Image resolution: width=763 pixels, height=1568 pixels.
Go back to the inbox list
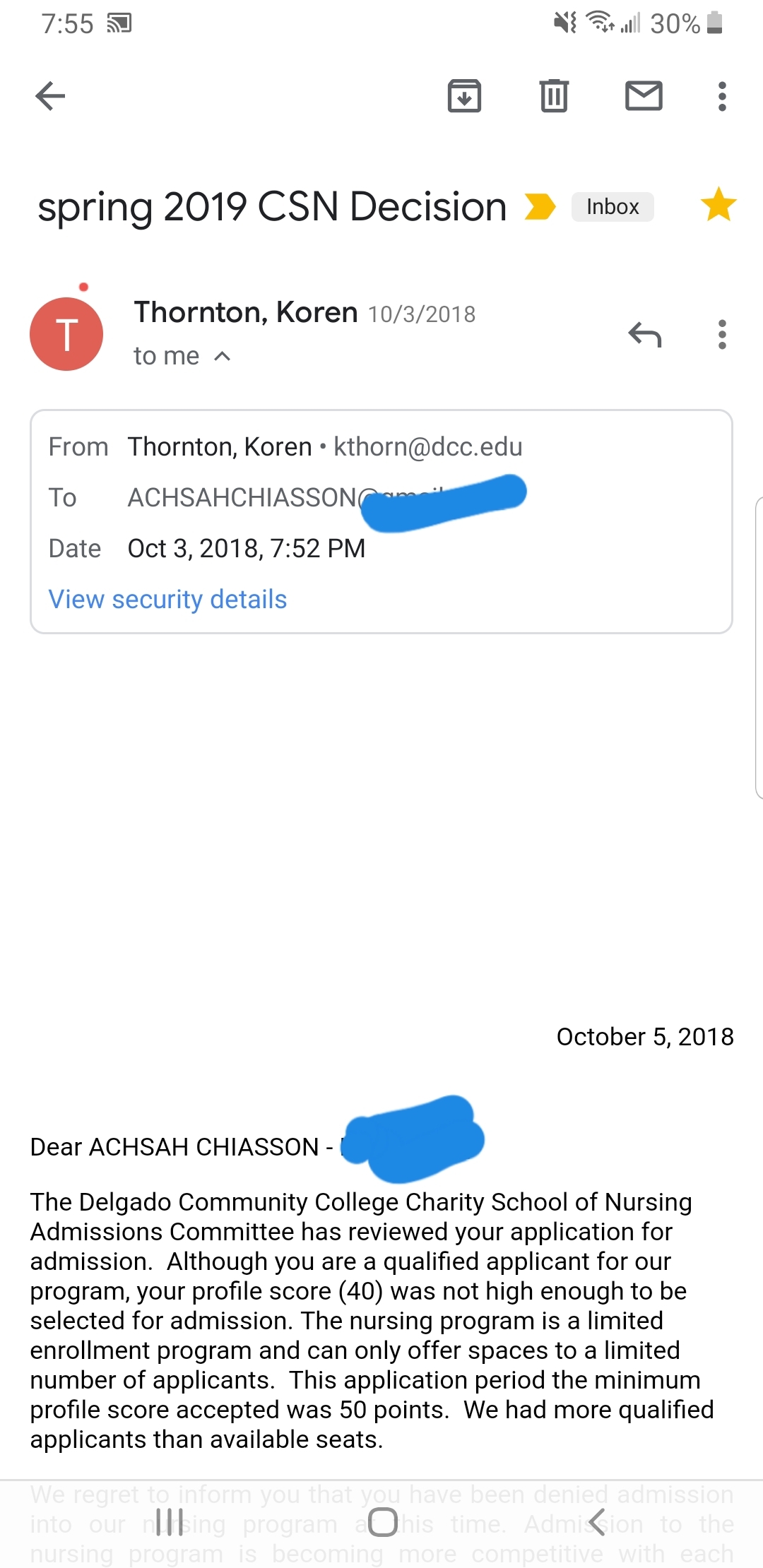[50, 96]
